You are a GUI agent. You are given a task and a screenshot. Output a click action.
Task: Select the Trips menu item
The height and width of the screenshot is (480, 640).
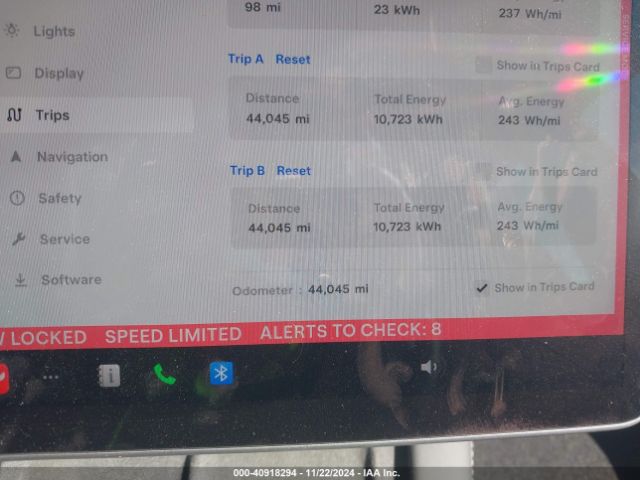tap(52, 115)
